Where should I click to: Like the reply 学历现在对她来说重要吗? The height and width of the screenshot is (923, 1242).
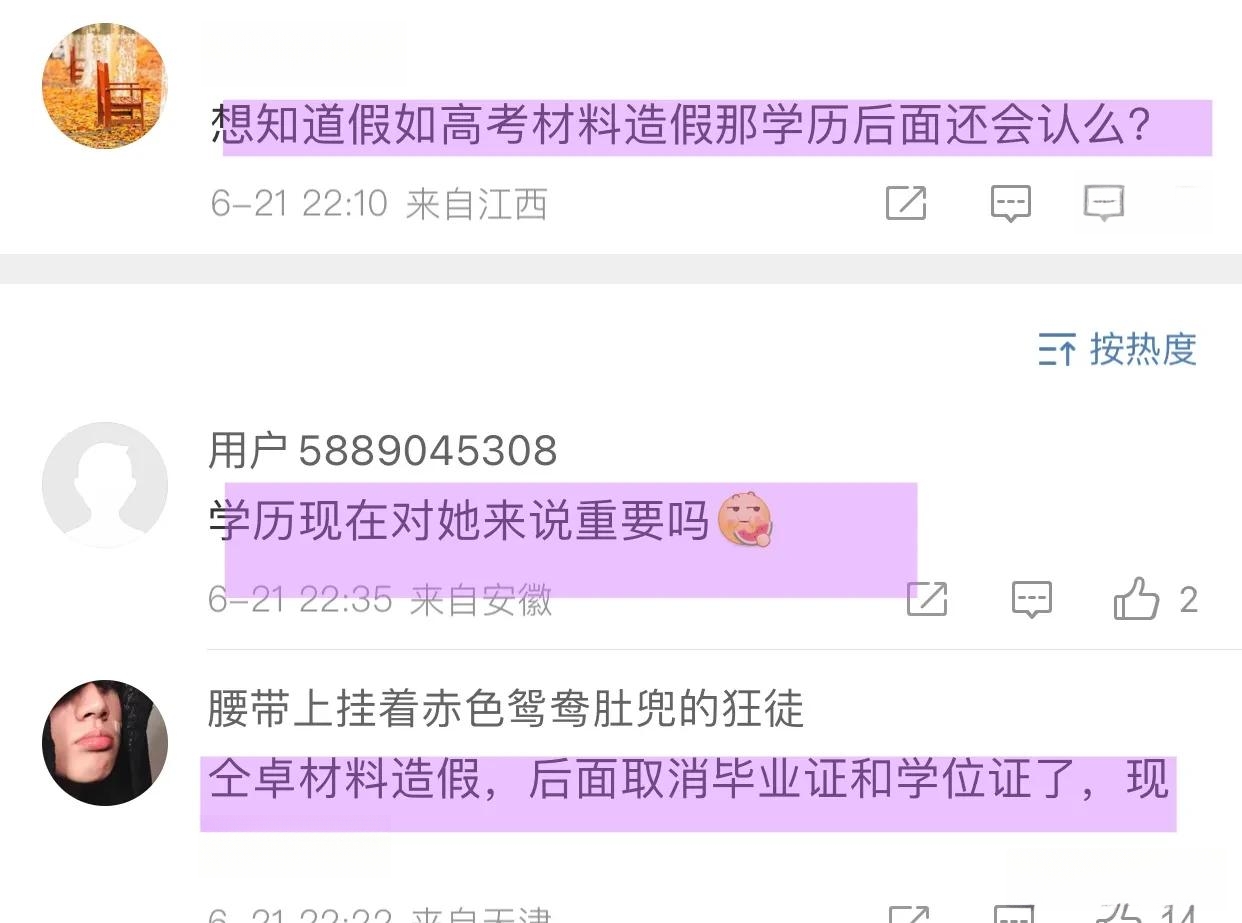pyautogui.click(x=1137, y=600)
